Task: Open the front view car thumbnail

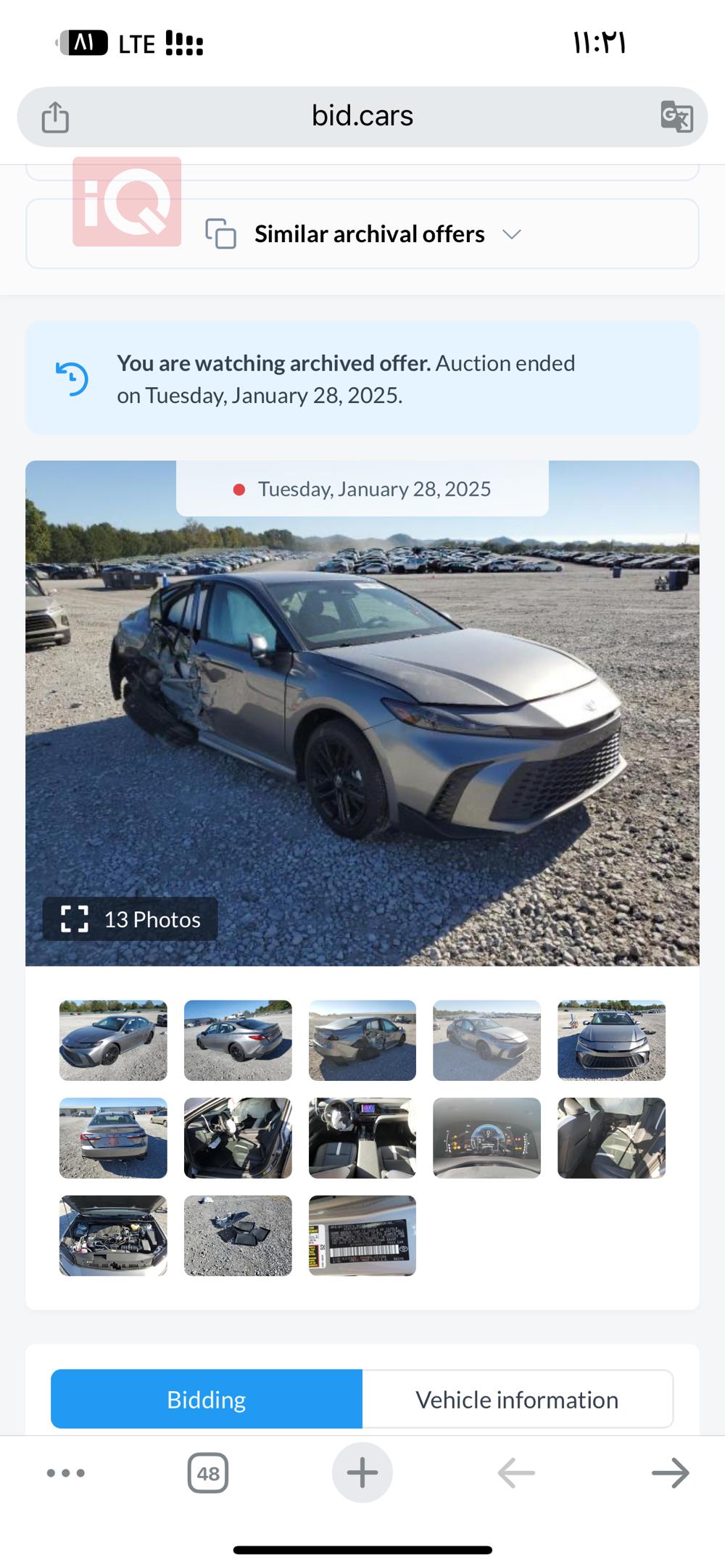Action: [611, 1040]
